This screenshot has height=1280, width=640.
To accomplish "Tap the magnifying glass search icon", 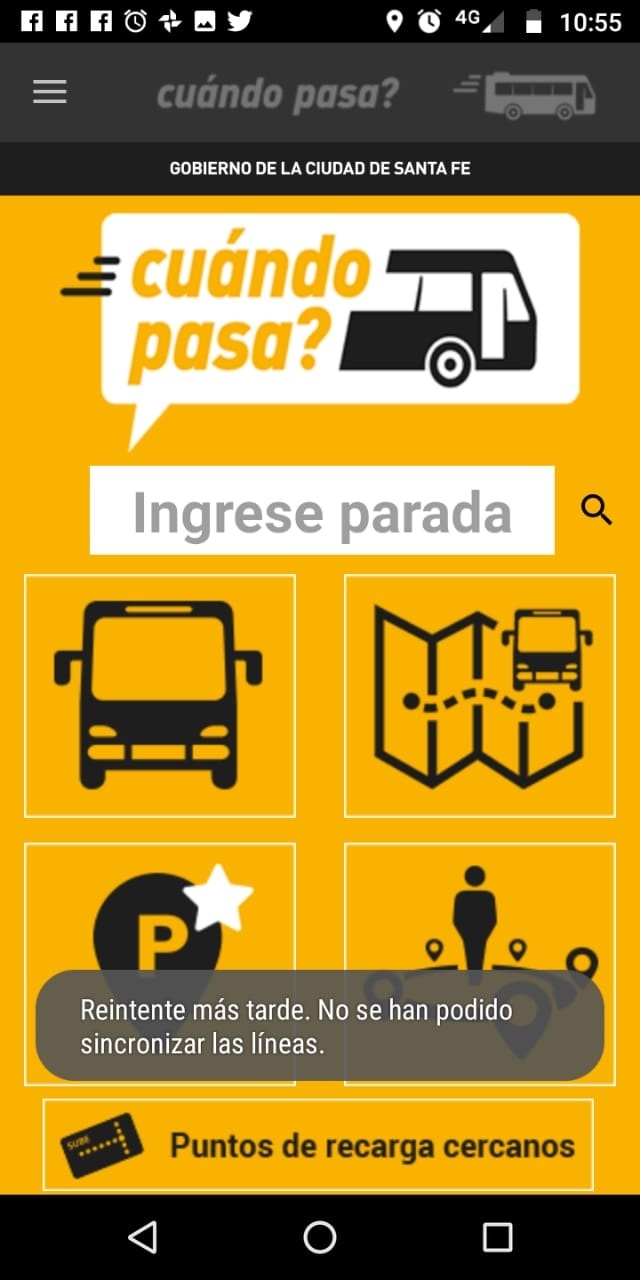I will (597, 510).
